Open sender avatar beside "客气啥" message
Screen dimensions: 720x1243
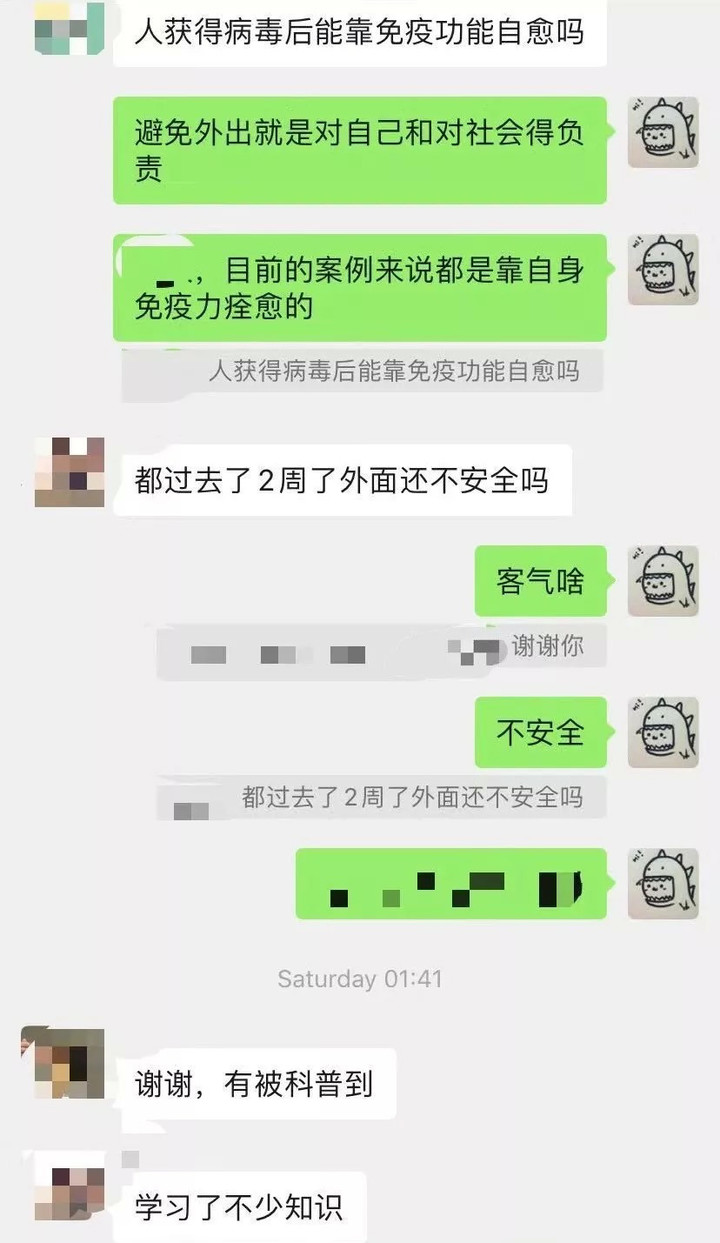662,581
